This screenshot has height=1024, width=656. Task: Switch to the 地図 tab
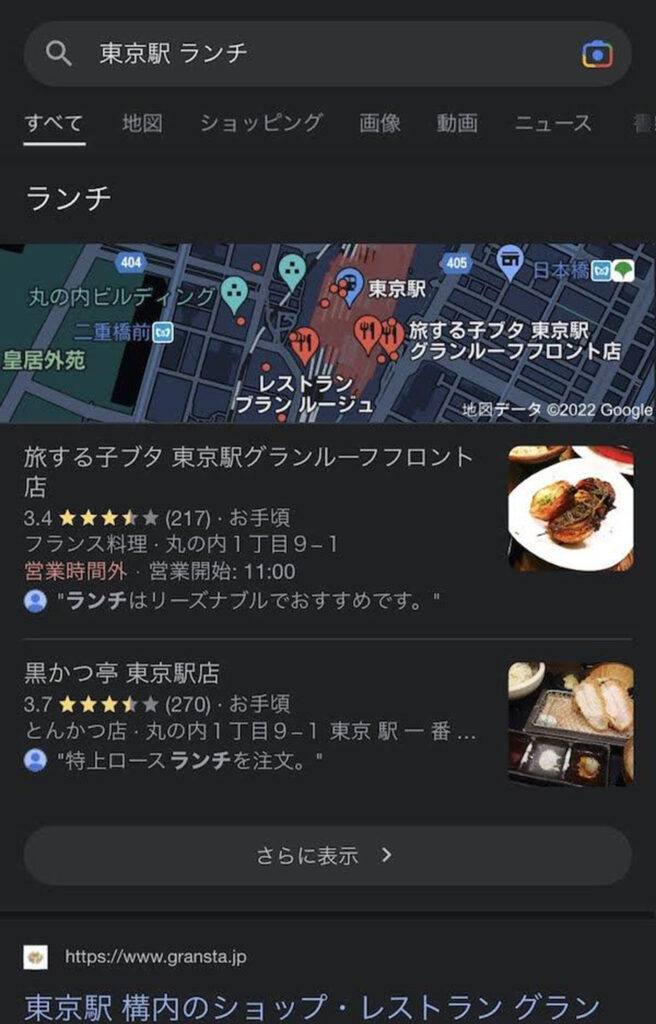pyautogui.click(x=142, y=124)
